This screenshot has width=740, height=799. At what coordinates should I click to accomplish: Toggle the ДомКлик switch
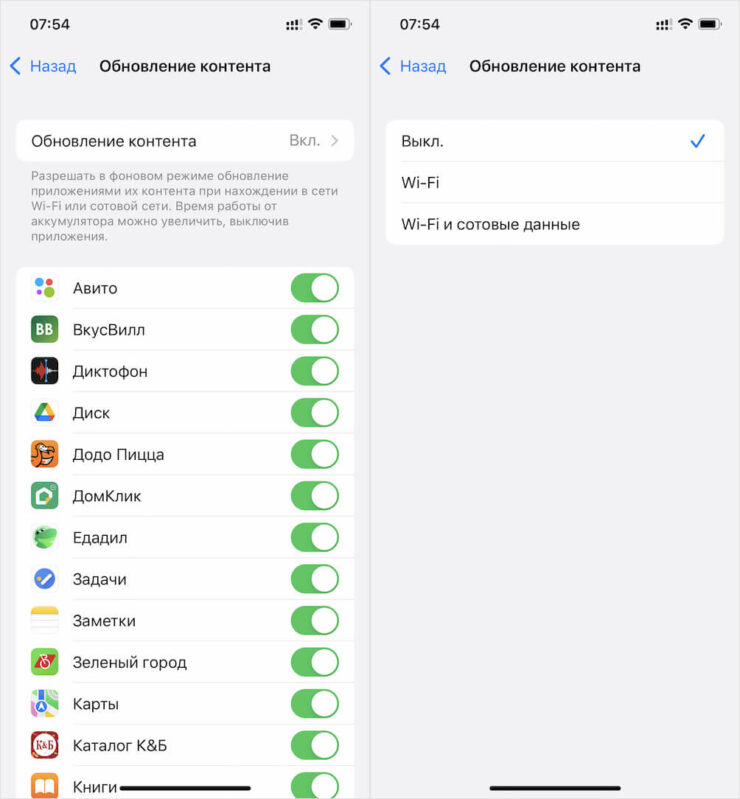pyautogui.click(x=314, y=496)
